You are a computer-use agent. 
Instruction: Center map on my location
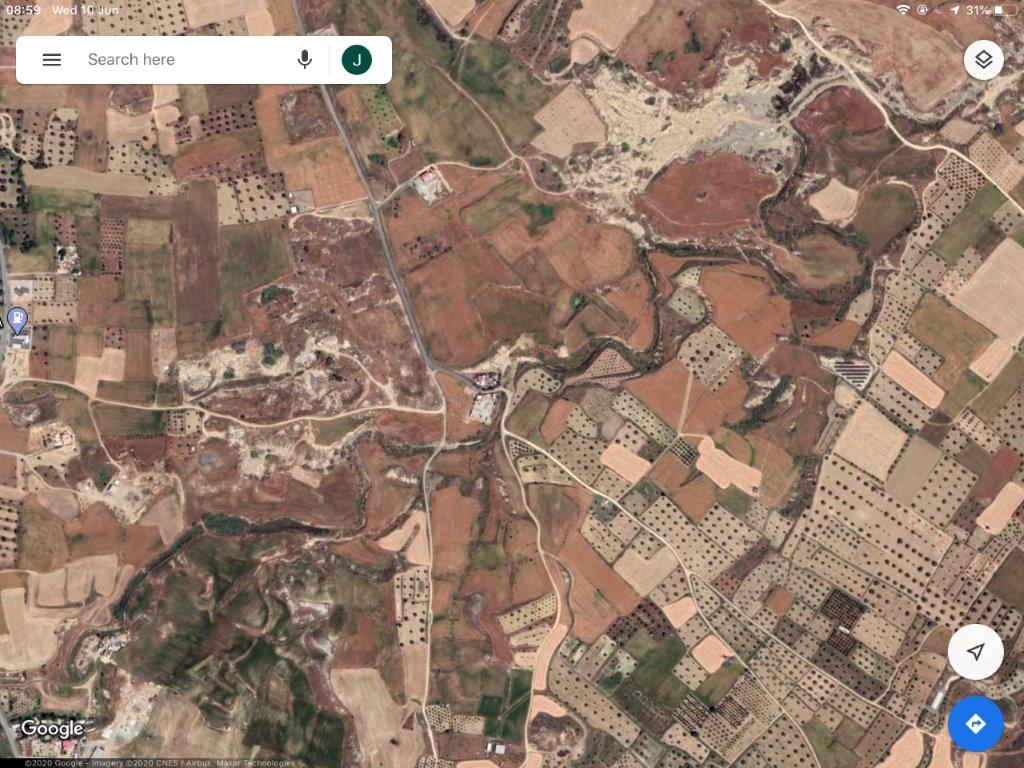(976, 652)
